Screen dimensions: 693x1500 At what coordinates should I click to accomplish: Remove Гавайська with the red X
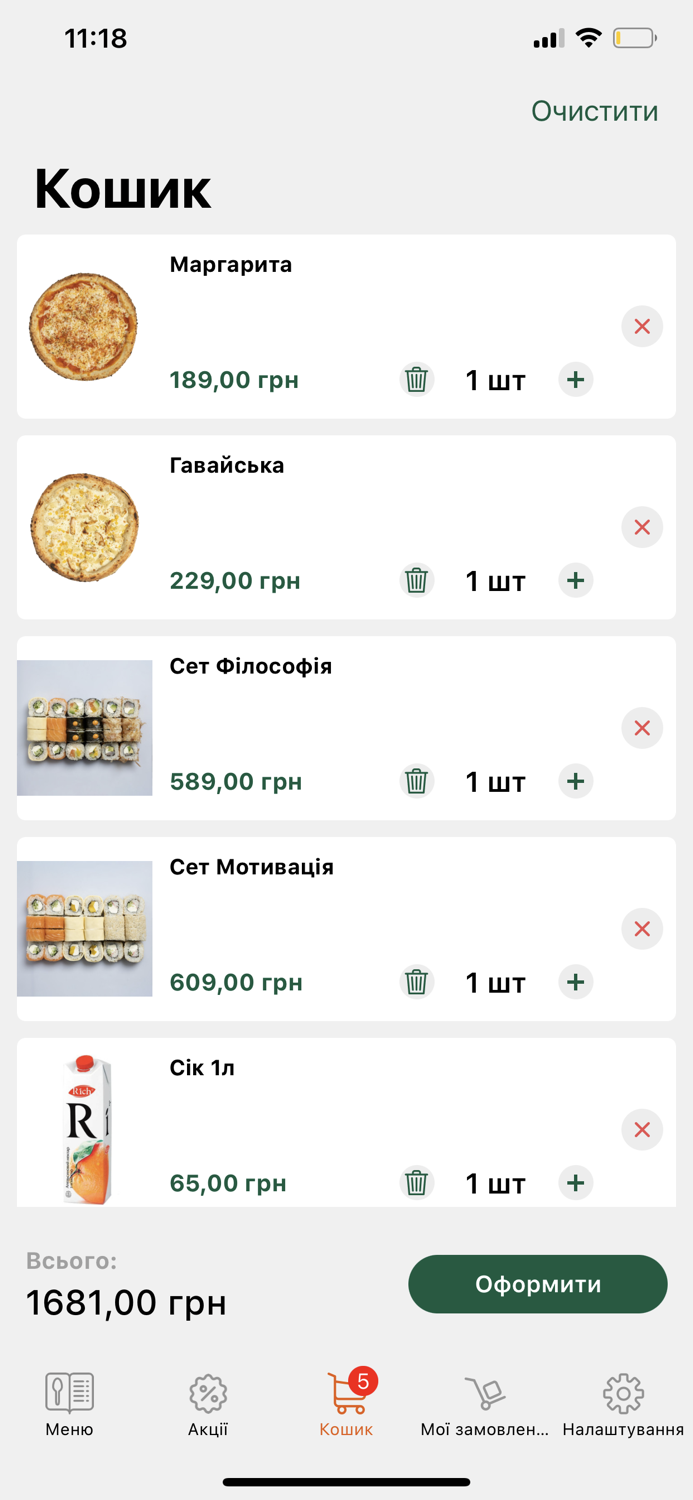(642, 527)
